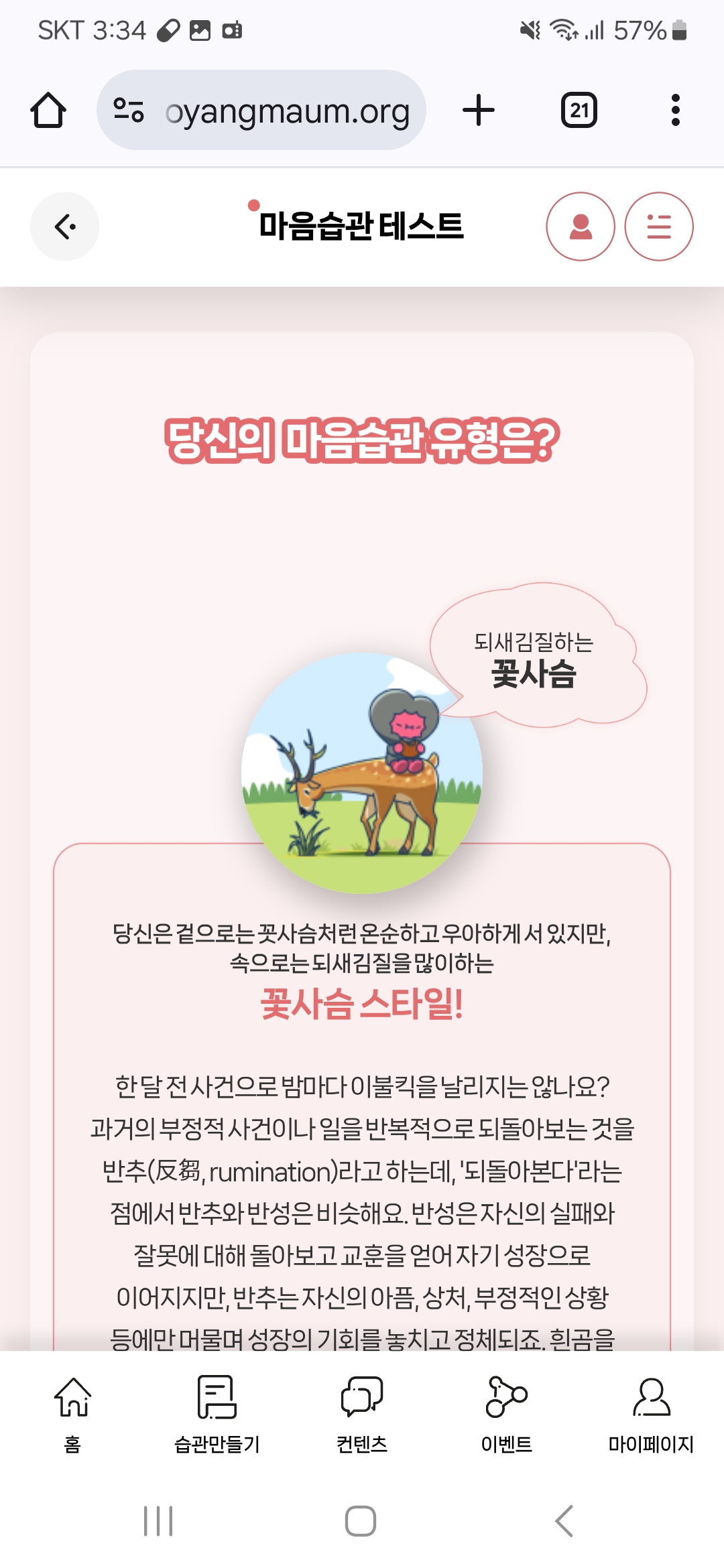
Task: Open the browser overflow menu
Action: pos(675,111)
